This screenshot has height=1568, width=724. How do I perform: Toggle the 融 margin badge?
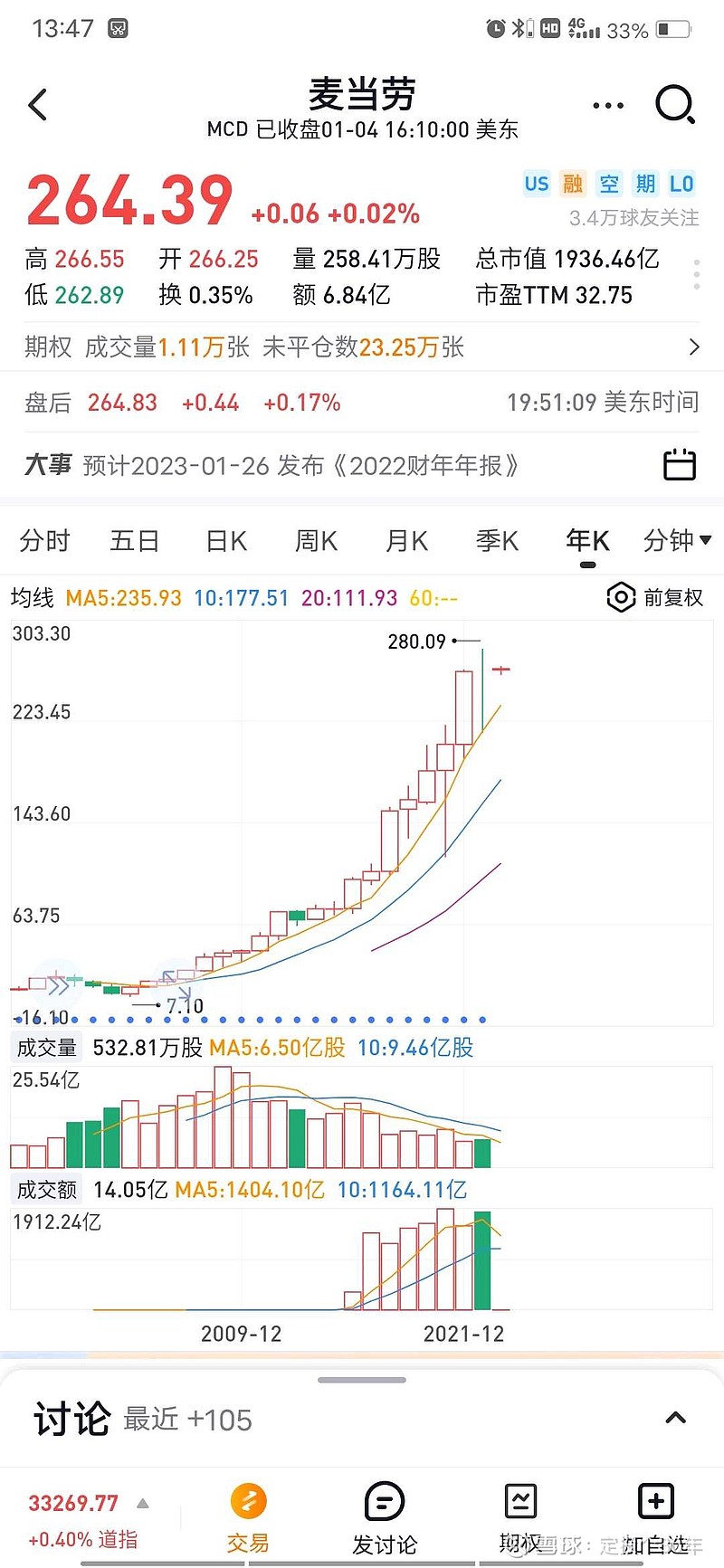[572, 183]
